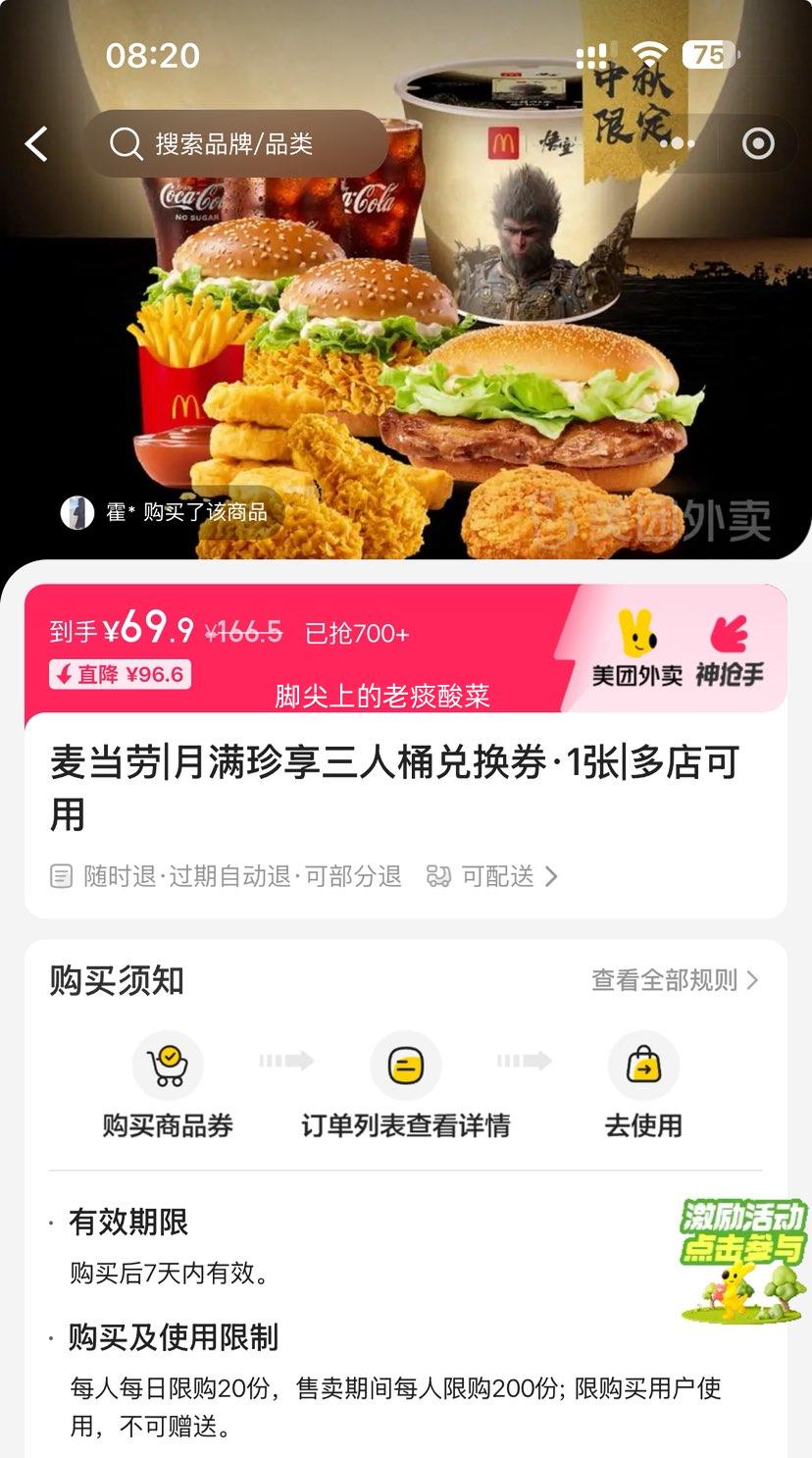Open the three-dot more menu

[x=677, y=144]
